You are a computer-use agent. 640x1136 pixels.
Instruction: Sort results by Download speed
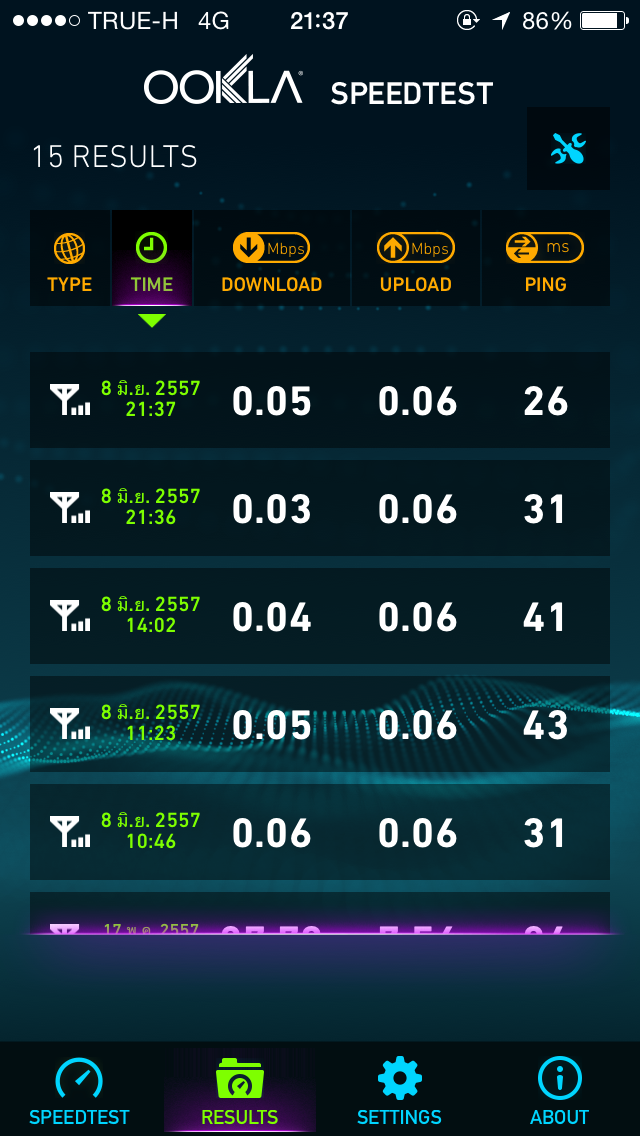pos(272,258)
